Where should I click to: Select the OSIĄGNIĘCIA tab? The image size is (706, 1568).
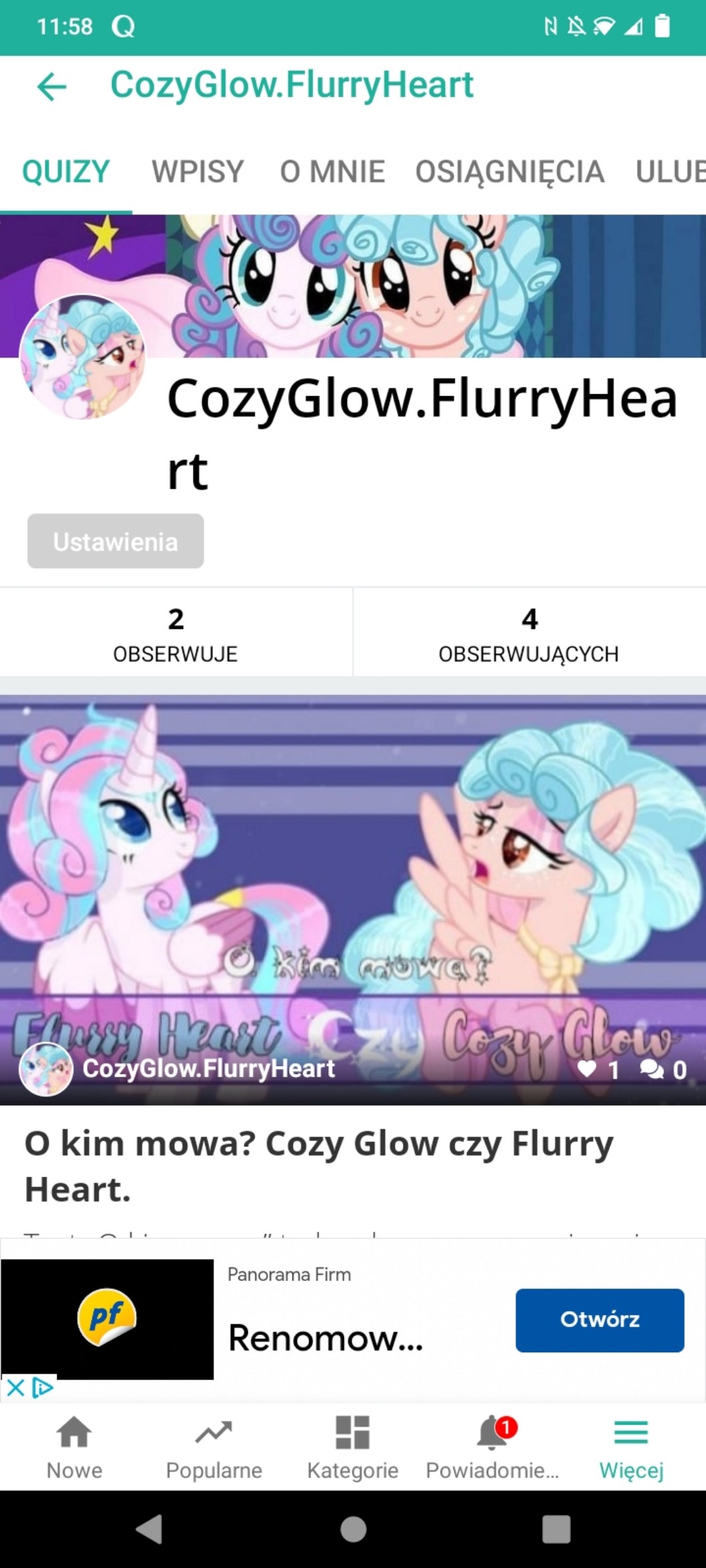[510, 172]
